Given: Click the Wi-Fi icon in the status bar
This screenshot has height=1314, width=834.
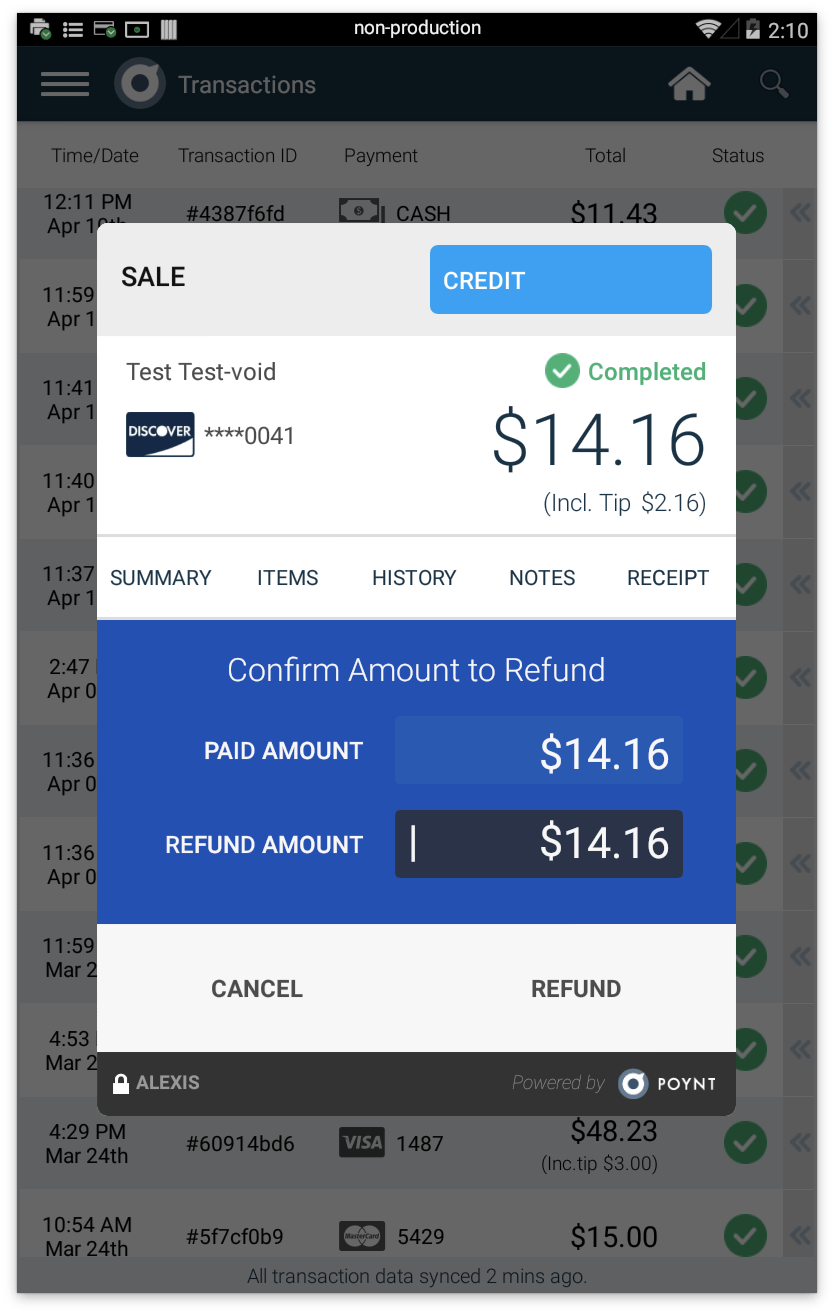Looking at the screenshot, I should tap(712, 29).
